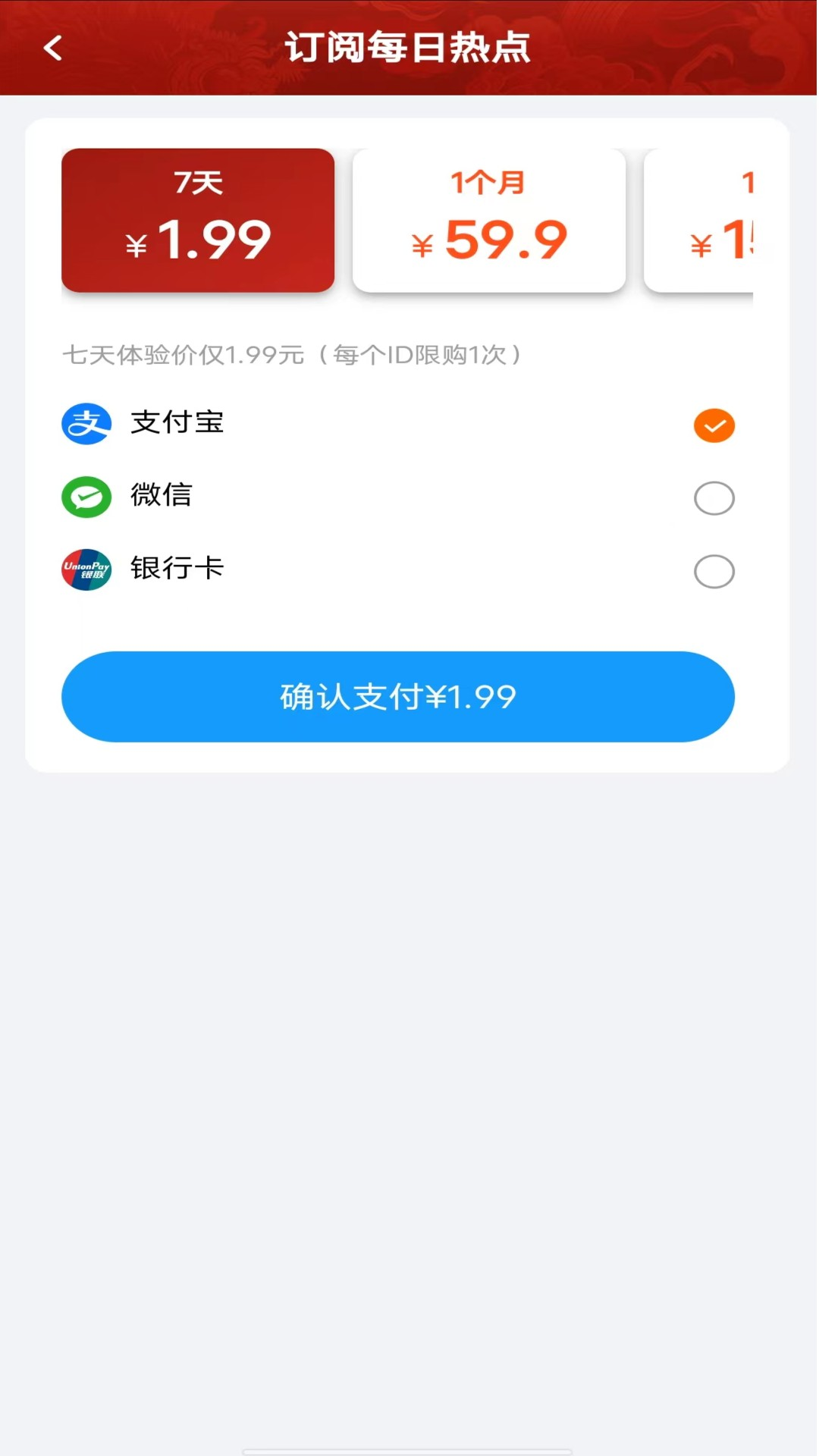Select the 7天 subscription plan

(x=198, y=220)
